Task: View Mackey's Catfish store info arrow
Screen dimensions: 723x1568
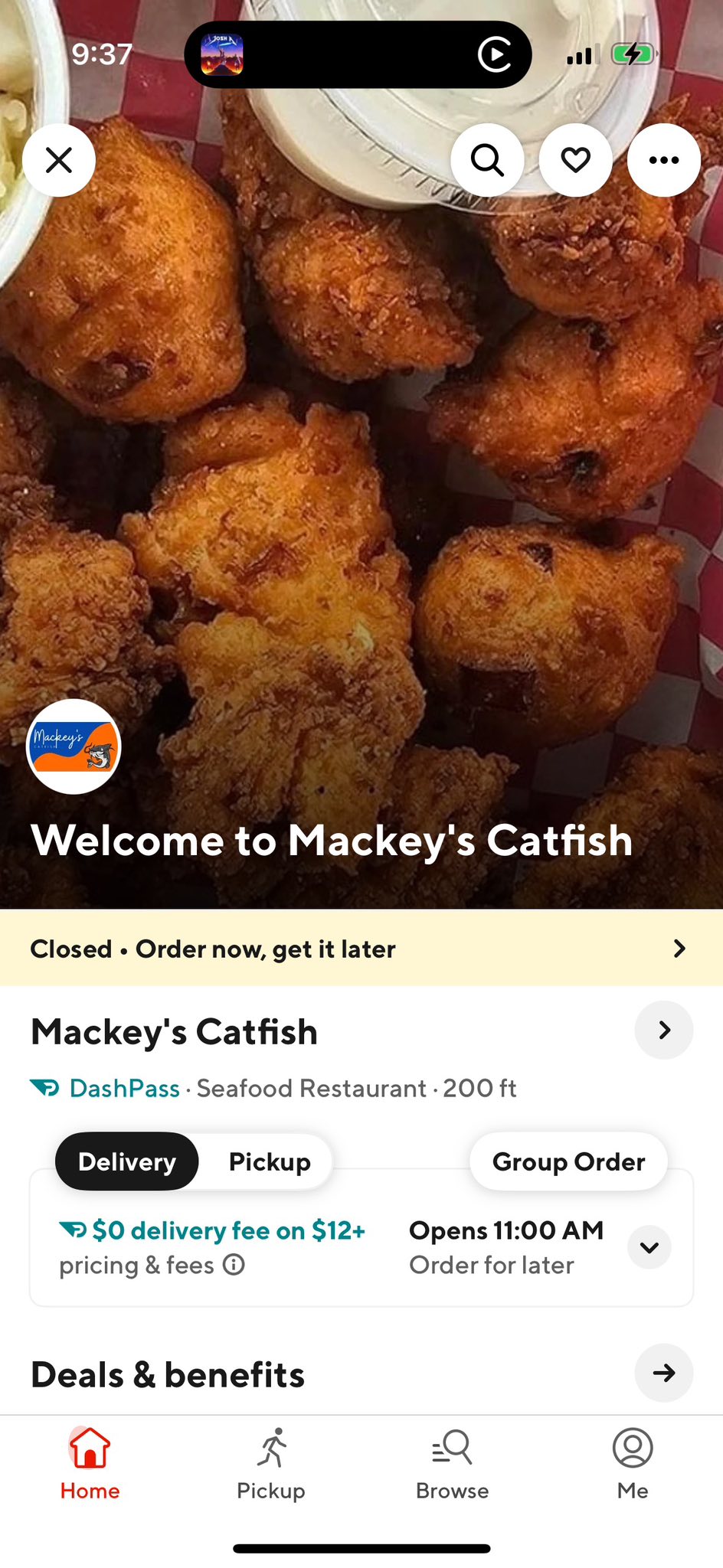Action: pyautogui.click(x=663, y=1031)
